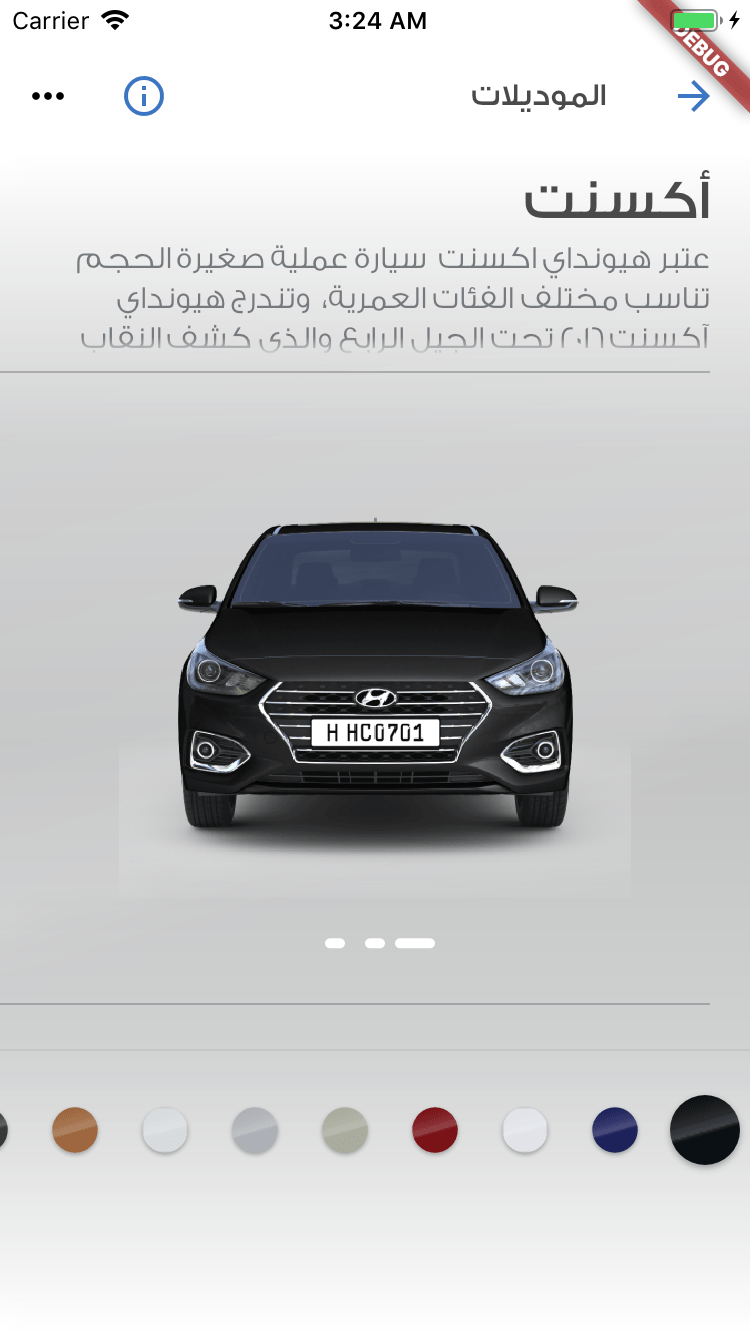Go back using the blue arrow

pos(693,96)
